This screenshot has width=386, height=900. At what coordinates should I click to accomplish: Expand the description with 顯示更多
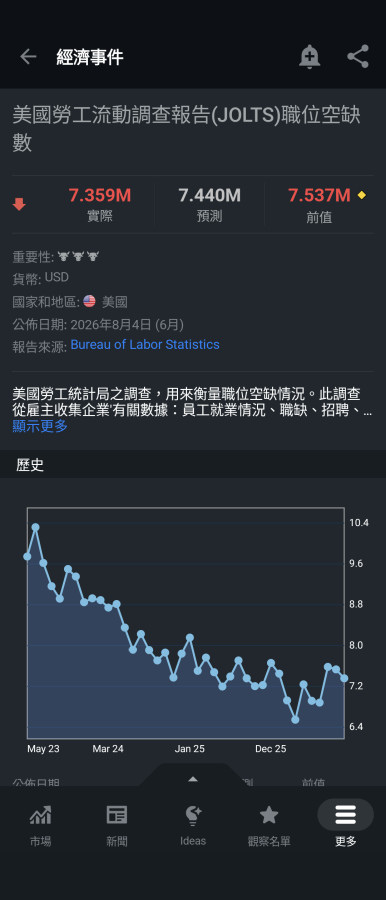tap(40, 426)
